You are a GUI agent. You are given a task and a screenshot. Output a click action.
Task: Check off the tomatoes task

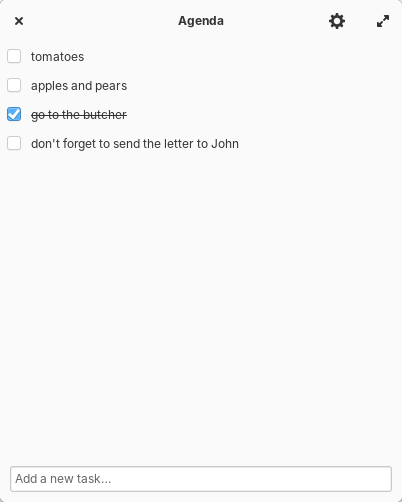(x=14, y=56)
